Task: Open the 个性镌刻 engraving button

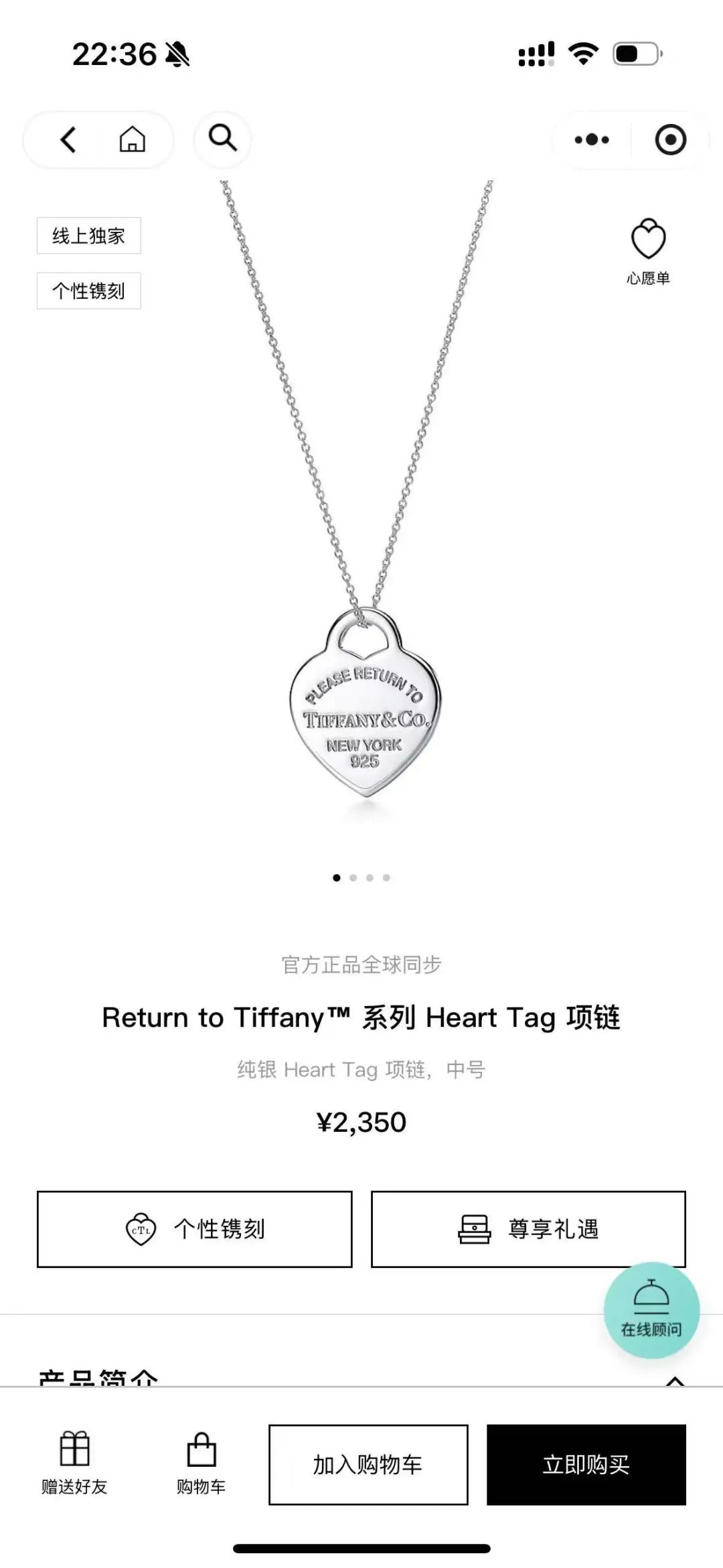Action: pyautogui.click(x=194, y=1229)
